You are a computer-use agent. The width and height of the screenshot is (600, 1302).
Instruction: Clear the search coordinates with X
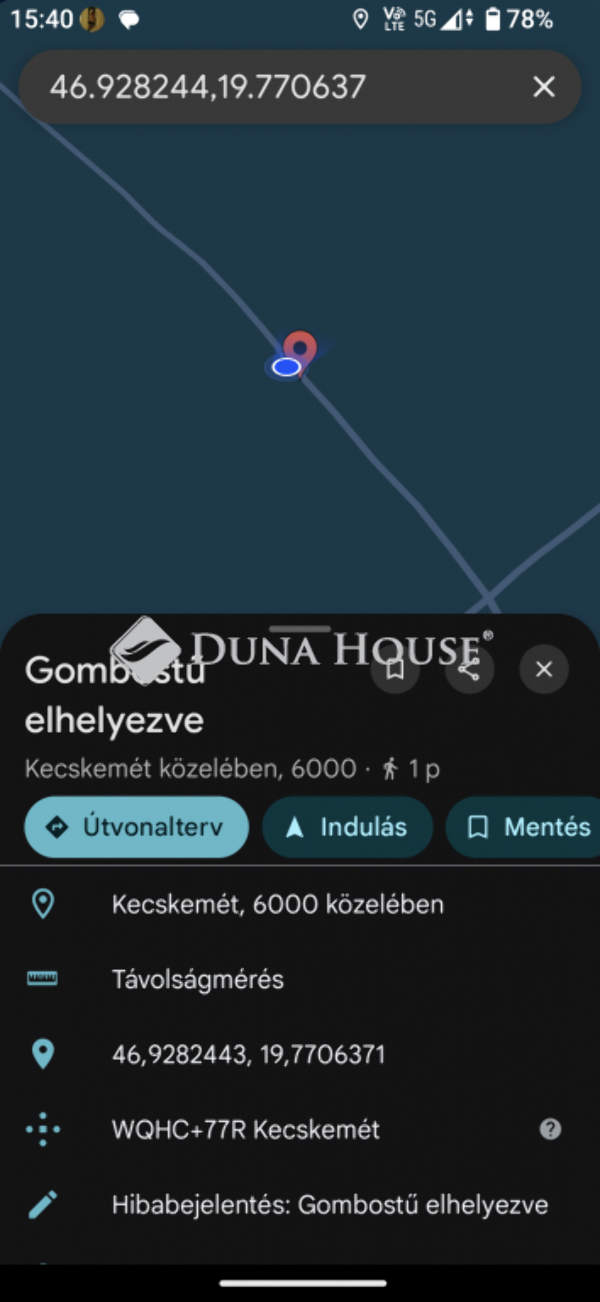coord(543,87)
